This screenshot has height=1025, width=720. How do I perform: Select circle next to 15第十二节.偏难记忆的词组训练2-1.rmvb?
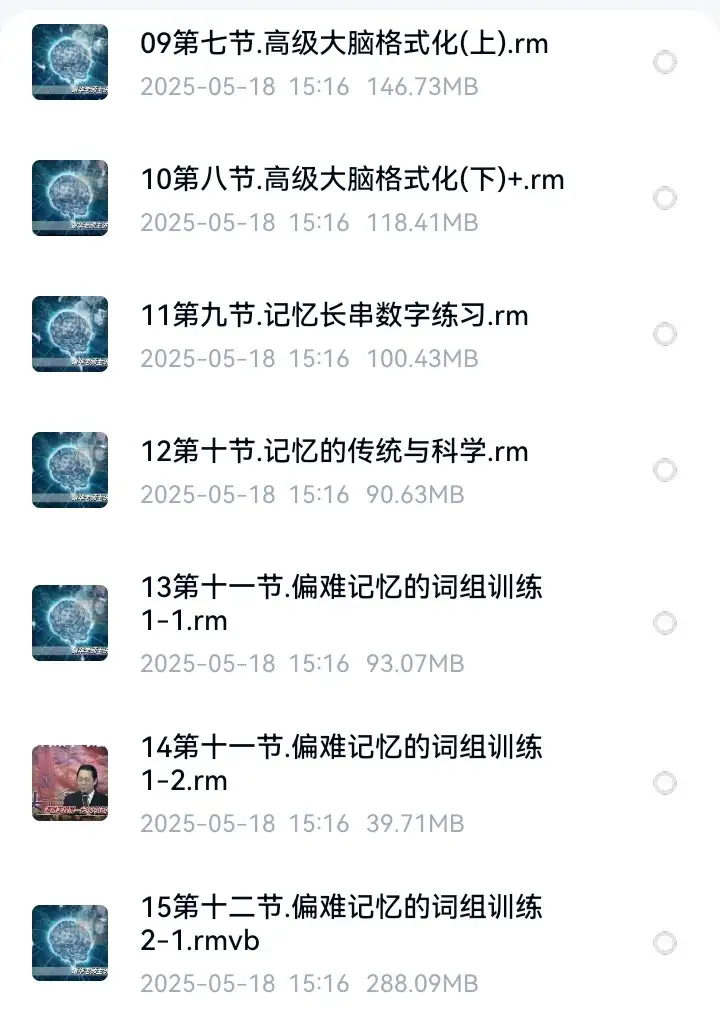662,943
